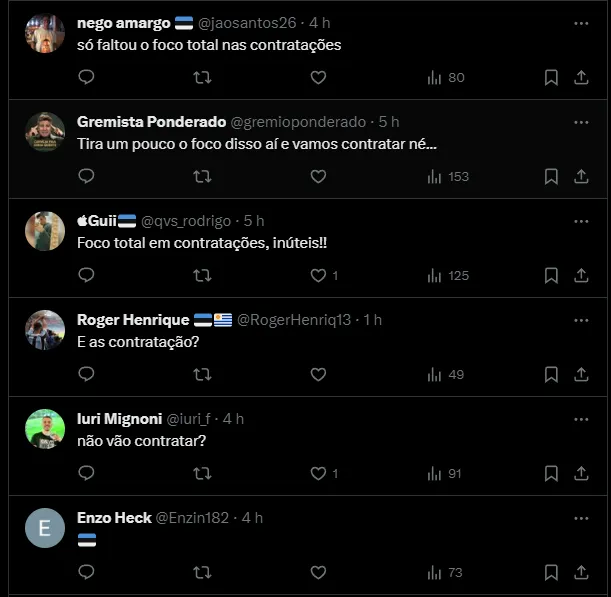Share the tweet from @qvs_rodrigo
The height and width of the screenshot is (597, 611).
[x=581, y=275]
